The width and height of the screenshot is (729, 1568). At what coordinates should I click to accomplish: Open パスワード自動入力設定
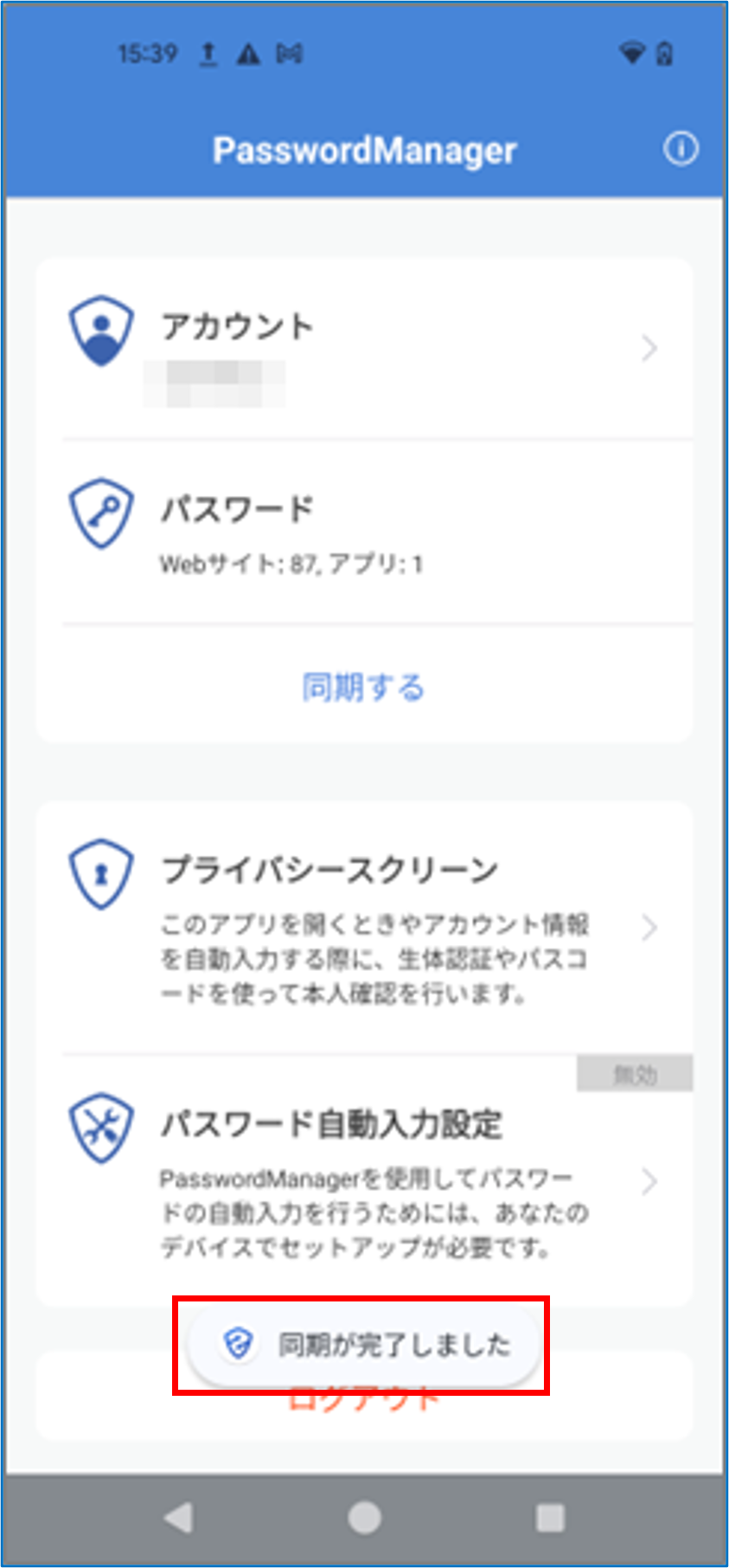point(364,1182)
